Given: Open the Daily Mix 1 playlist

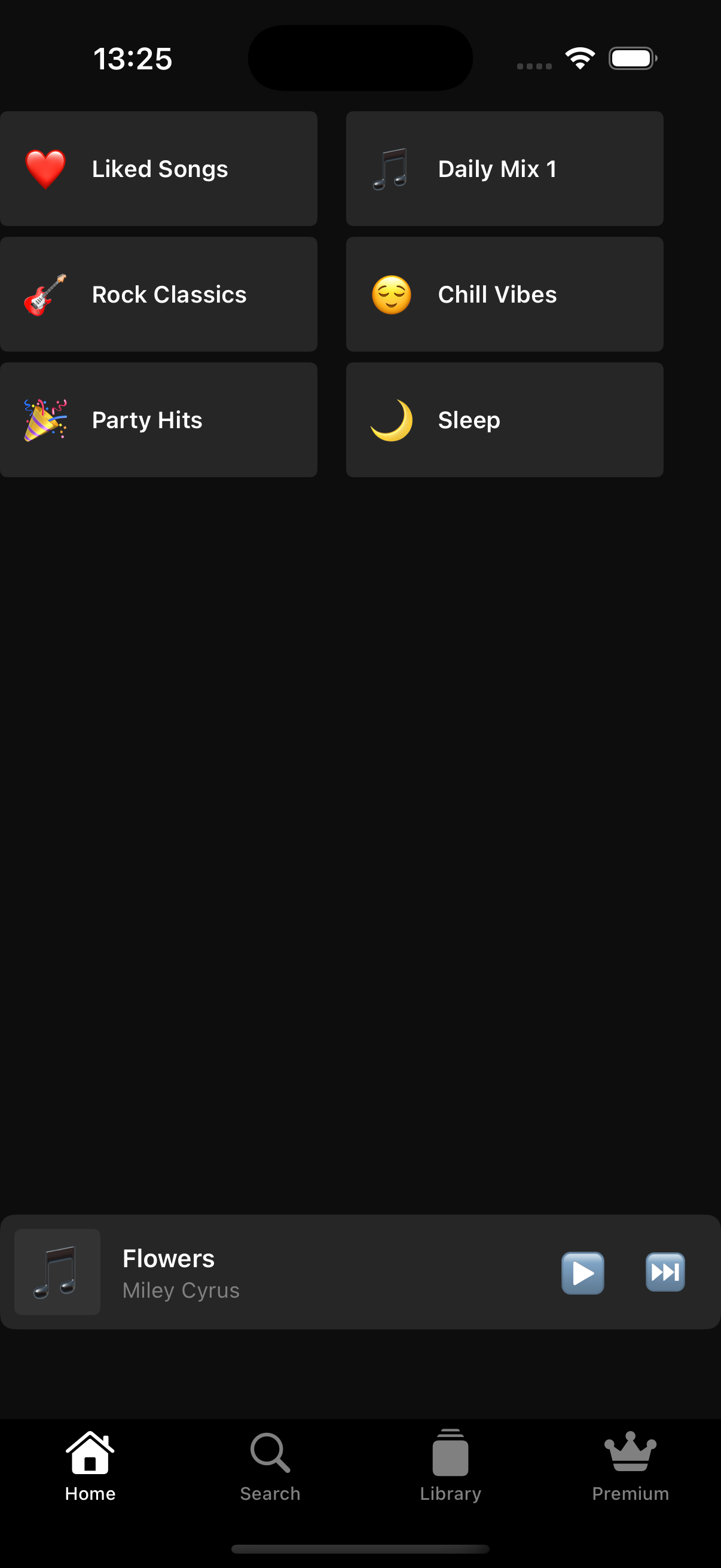Looking at the screenshot, I should (505, 169).
